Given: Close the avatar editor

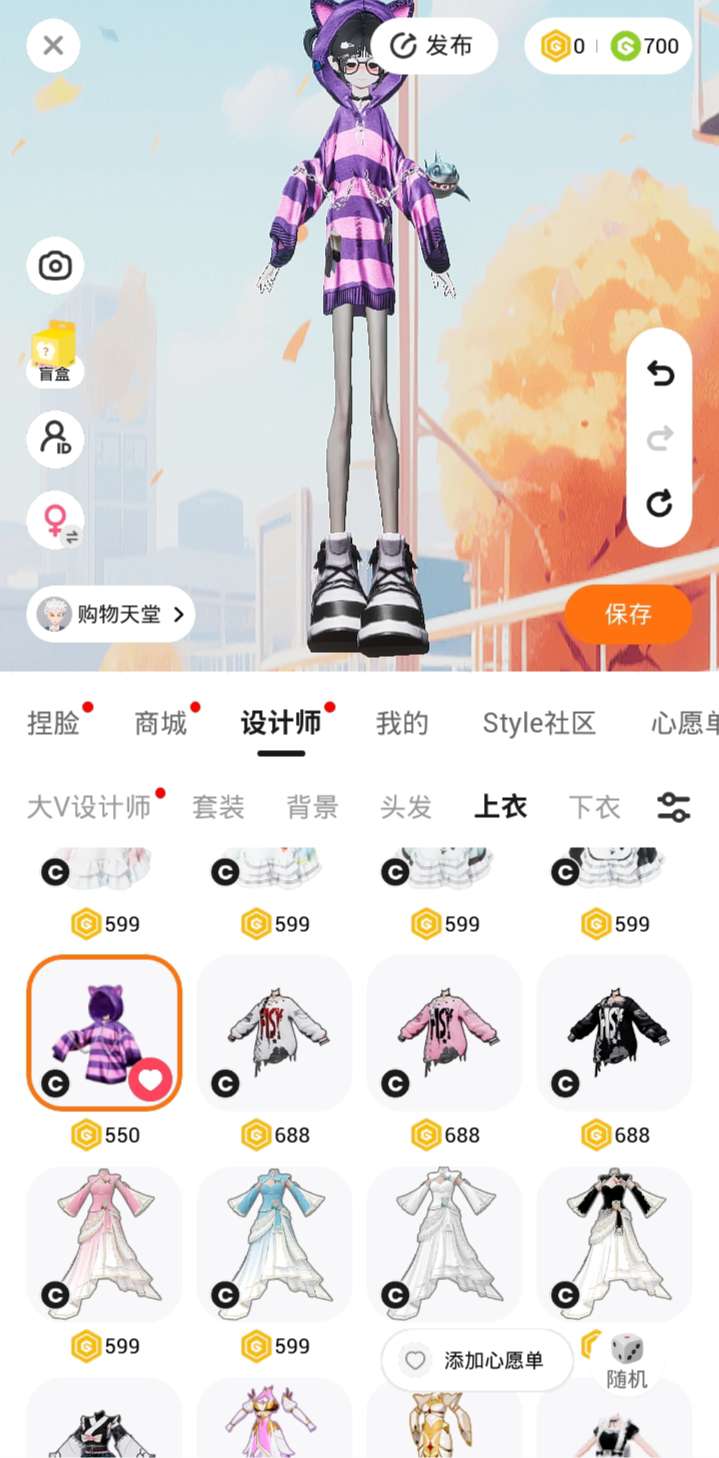Looking at the screenshot, I should click(x=53, y=45).
